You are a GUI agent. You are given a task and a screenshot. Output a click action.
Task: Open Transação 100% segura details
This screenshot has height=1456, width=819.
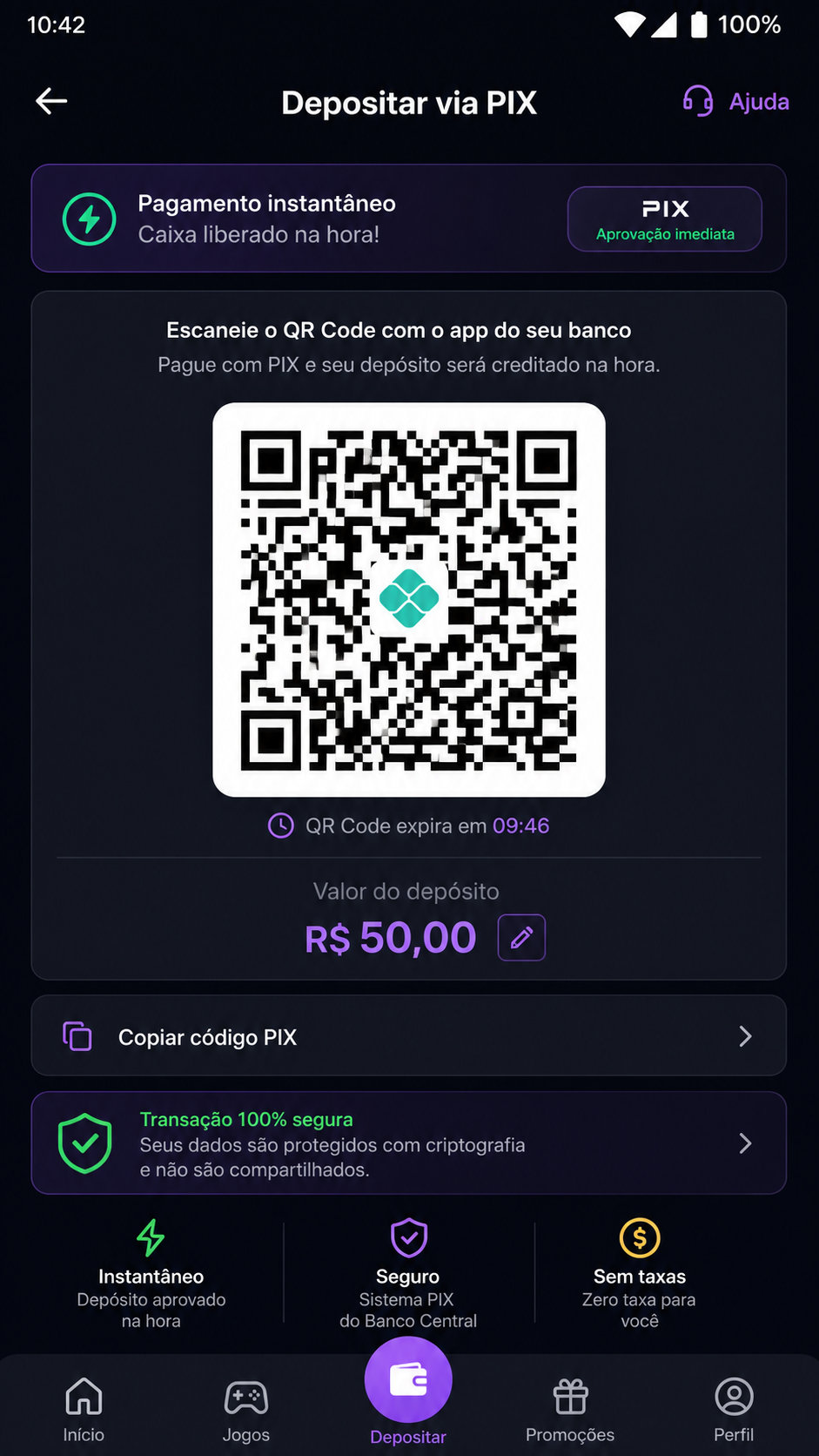click(409, 1143)
